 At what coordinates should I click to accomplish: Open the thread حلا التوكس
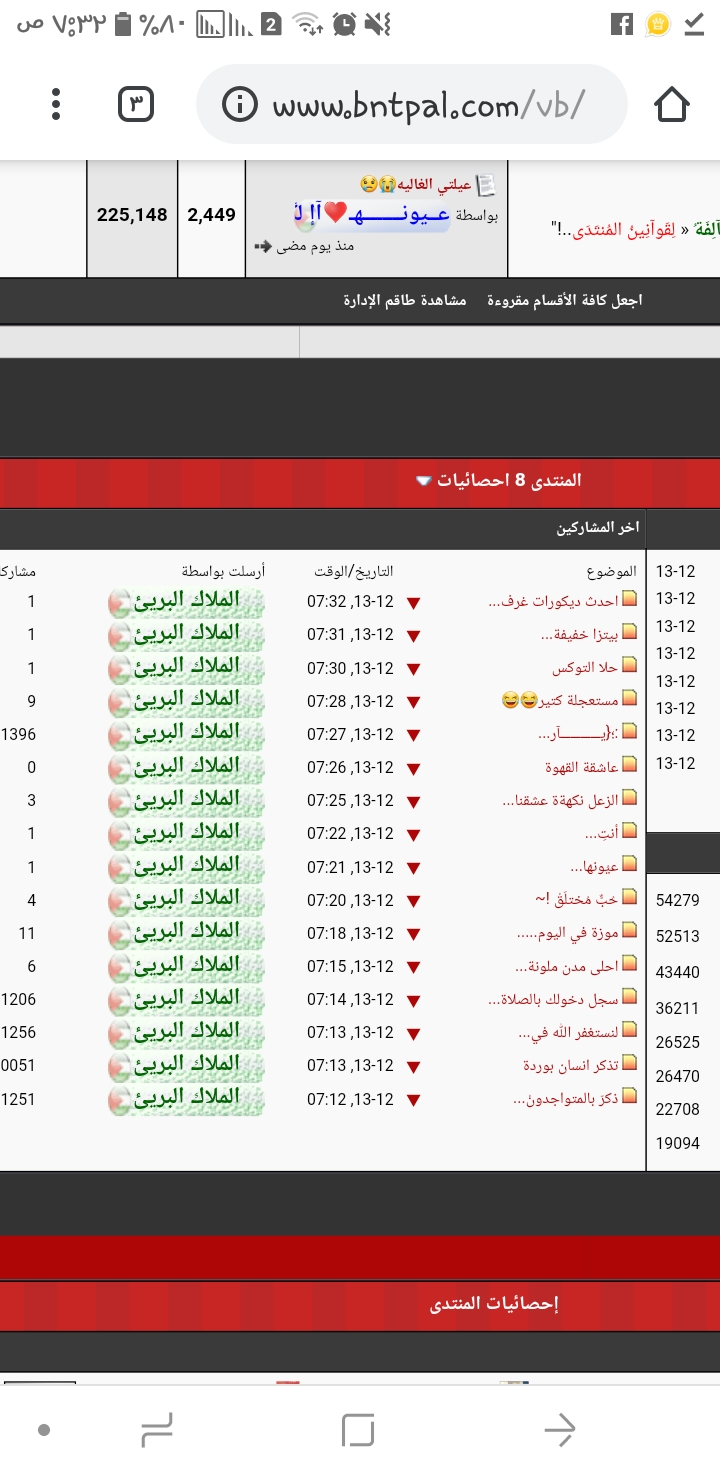[586, 667]
